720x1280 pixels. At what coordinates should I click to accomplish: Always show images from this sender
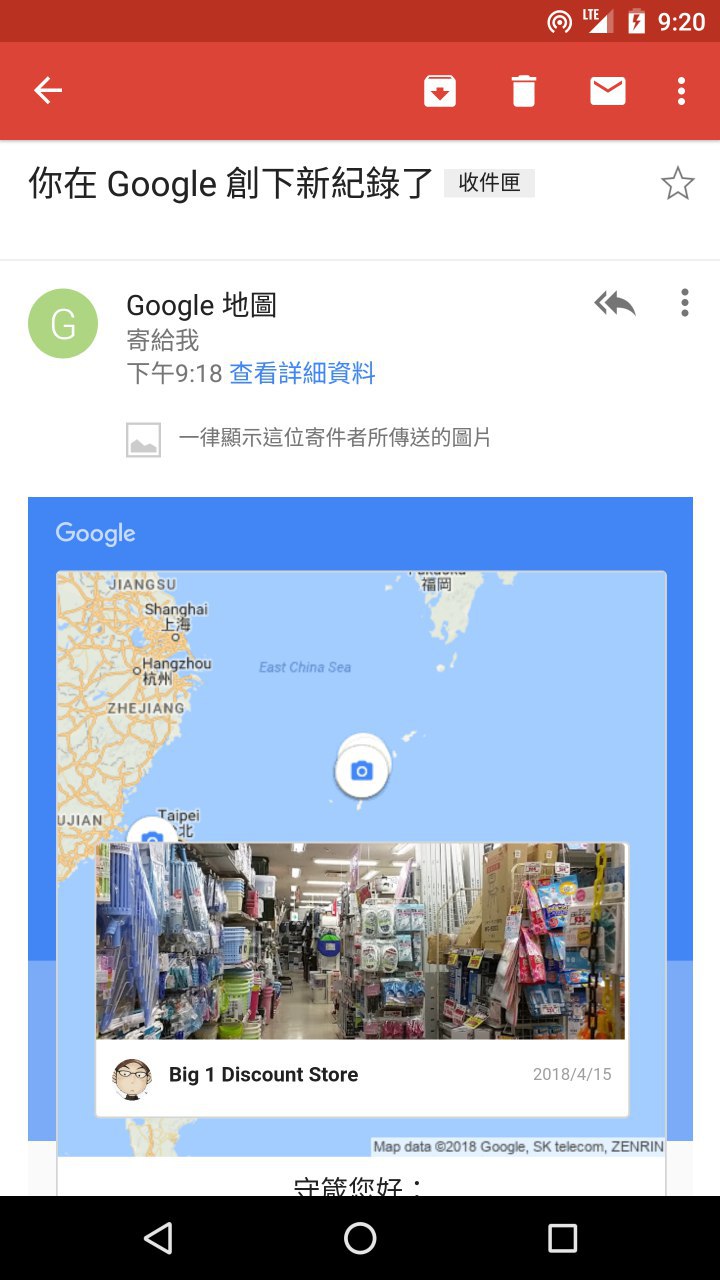tap(334, 438)
